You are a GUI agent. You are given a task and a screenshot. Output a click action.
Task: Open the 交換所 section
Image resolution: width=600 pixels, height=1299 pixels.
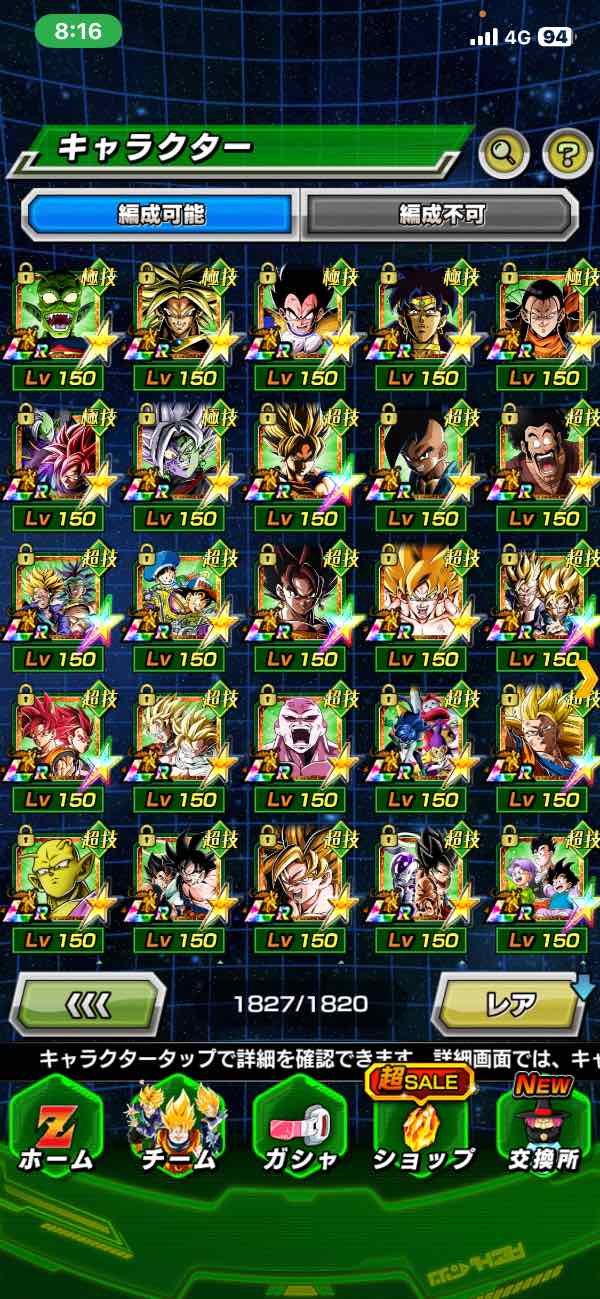(544, 1130)
